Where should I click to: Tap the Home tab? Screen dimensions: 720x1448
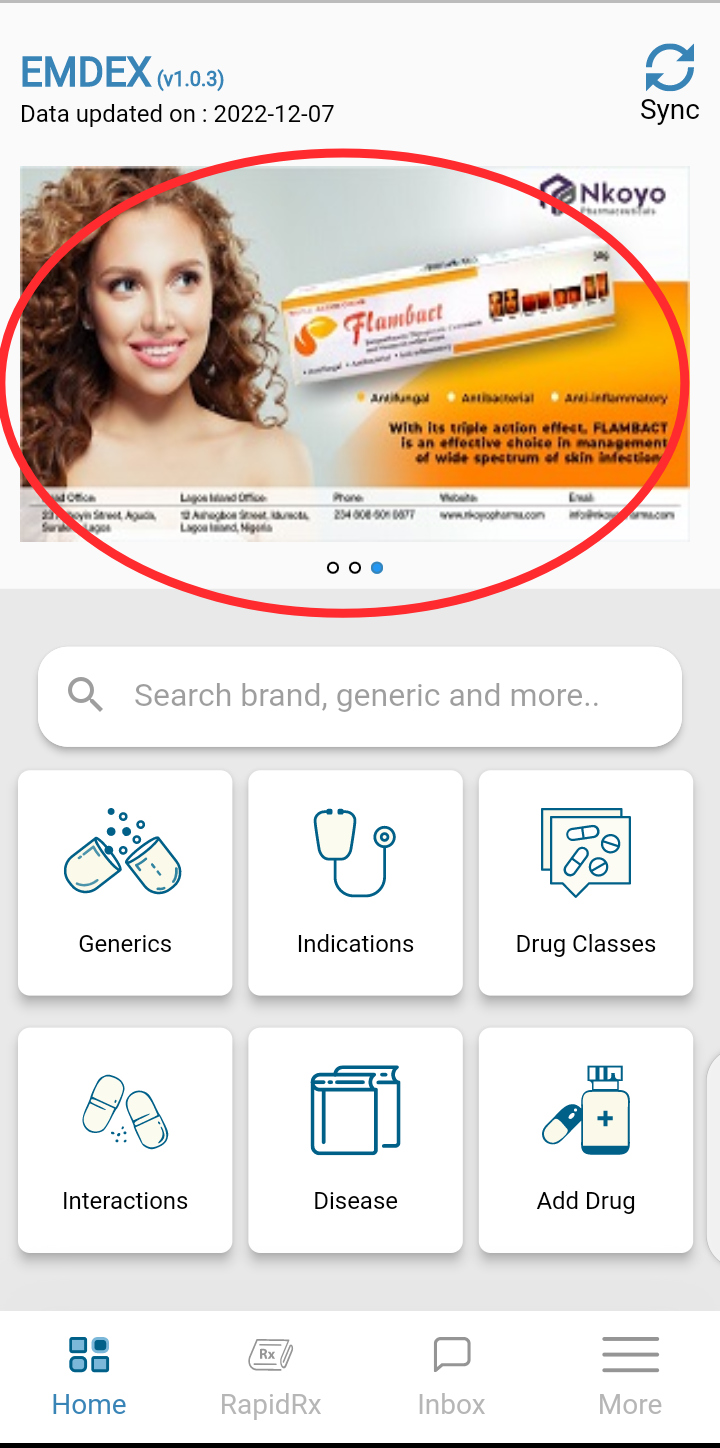(89, 1378)
